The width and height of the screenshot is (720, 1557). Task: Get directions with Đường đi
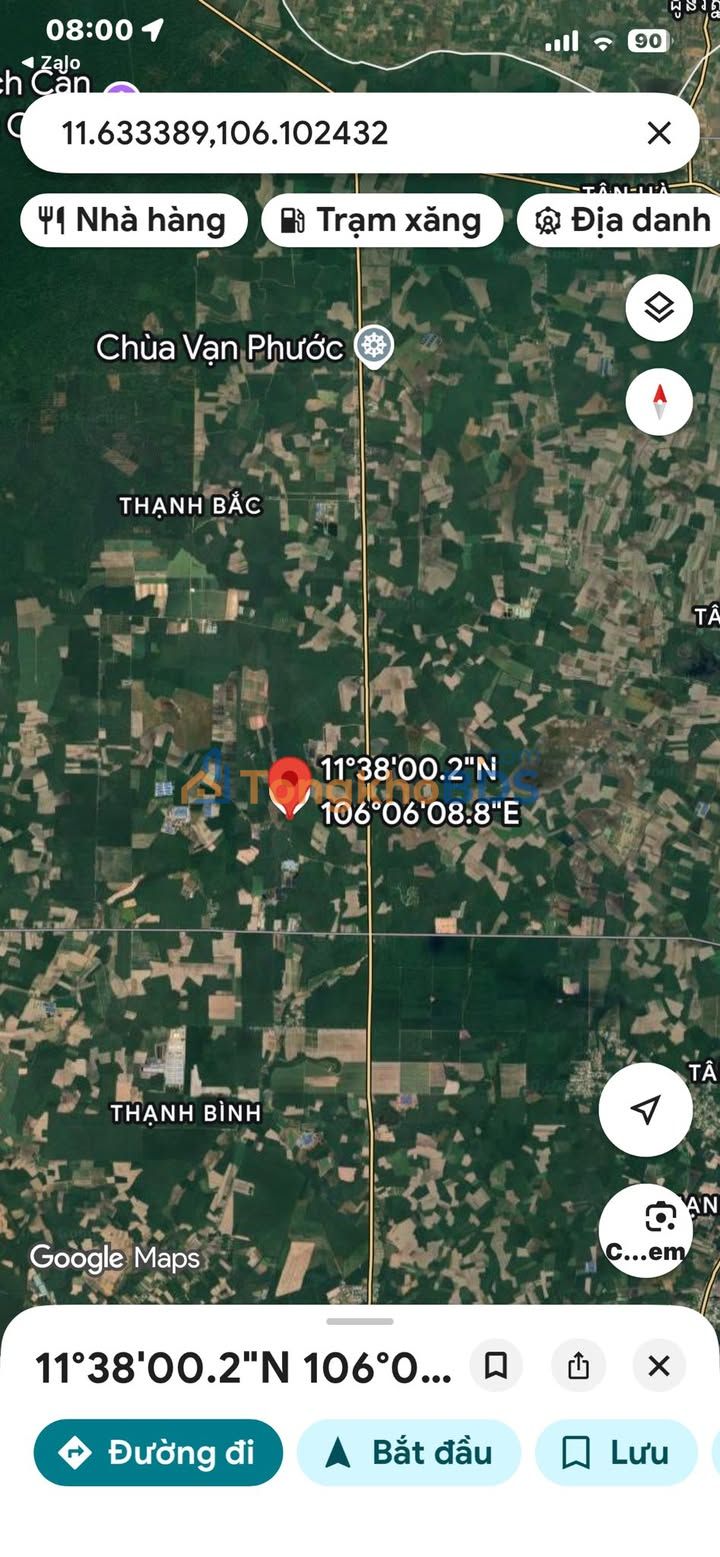(158, 1452)
